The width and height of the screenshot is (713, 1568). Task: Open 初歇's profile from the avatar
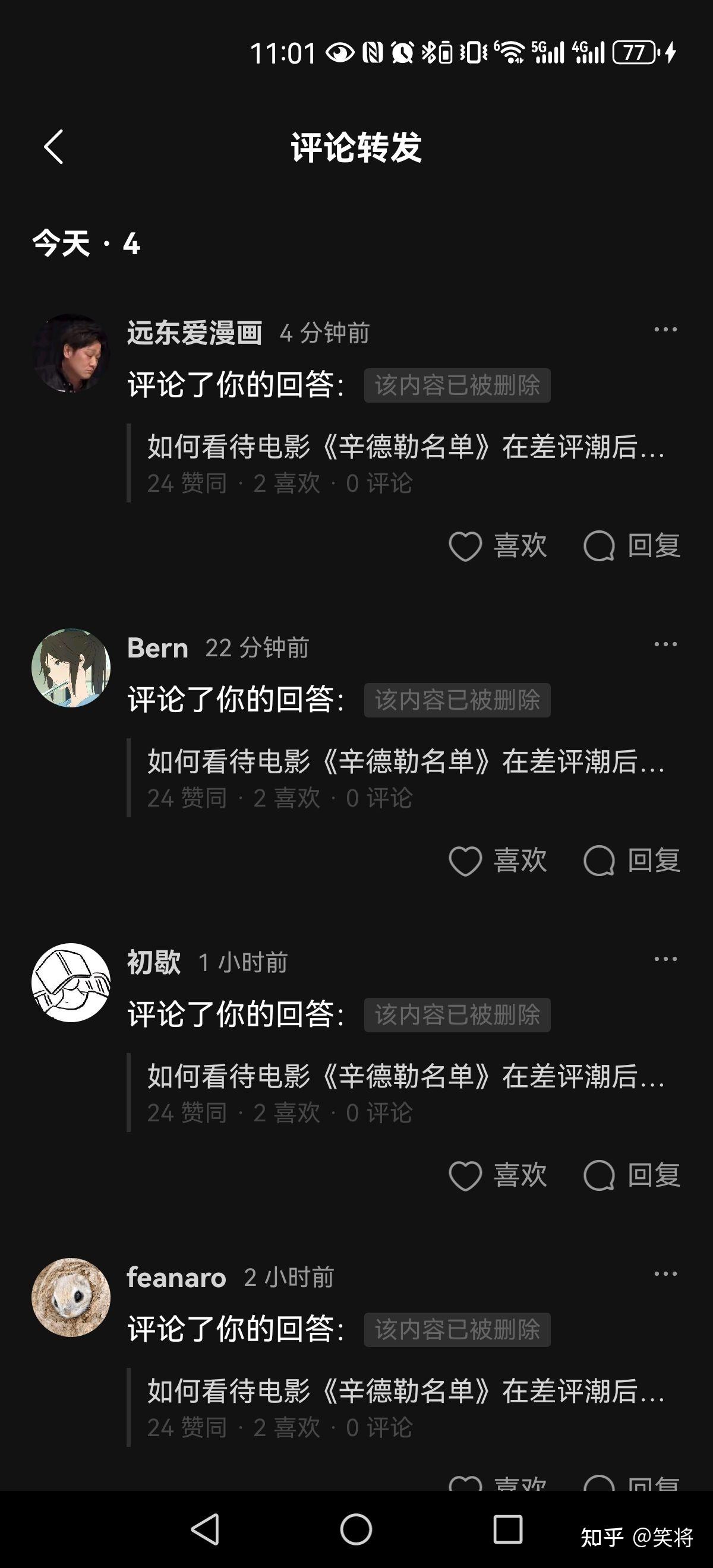point(71,982)
